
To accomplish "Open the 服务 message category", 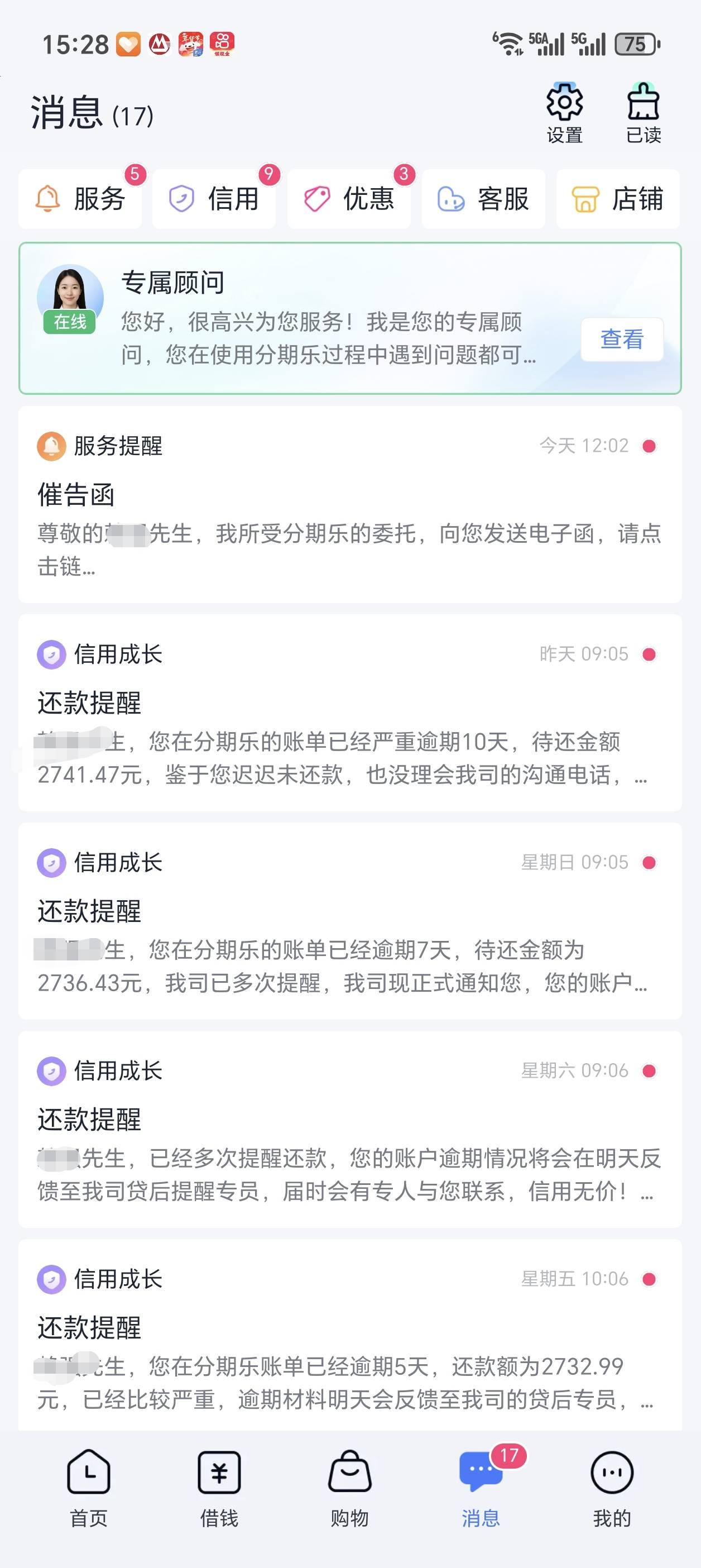I will [80, 199].
